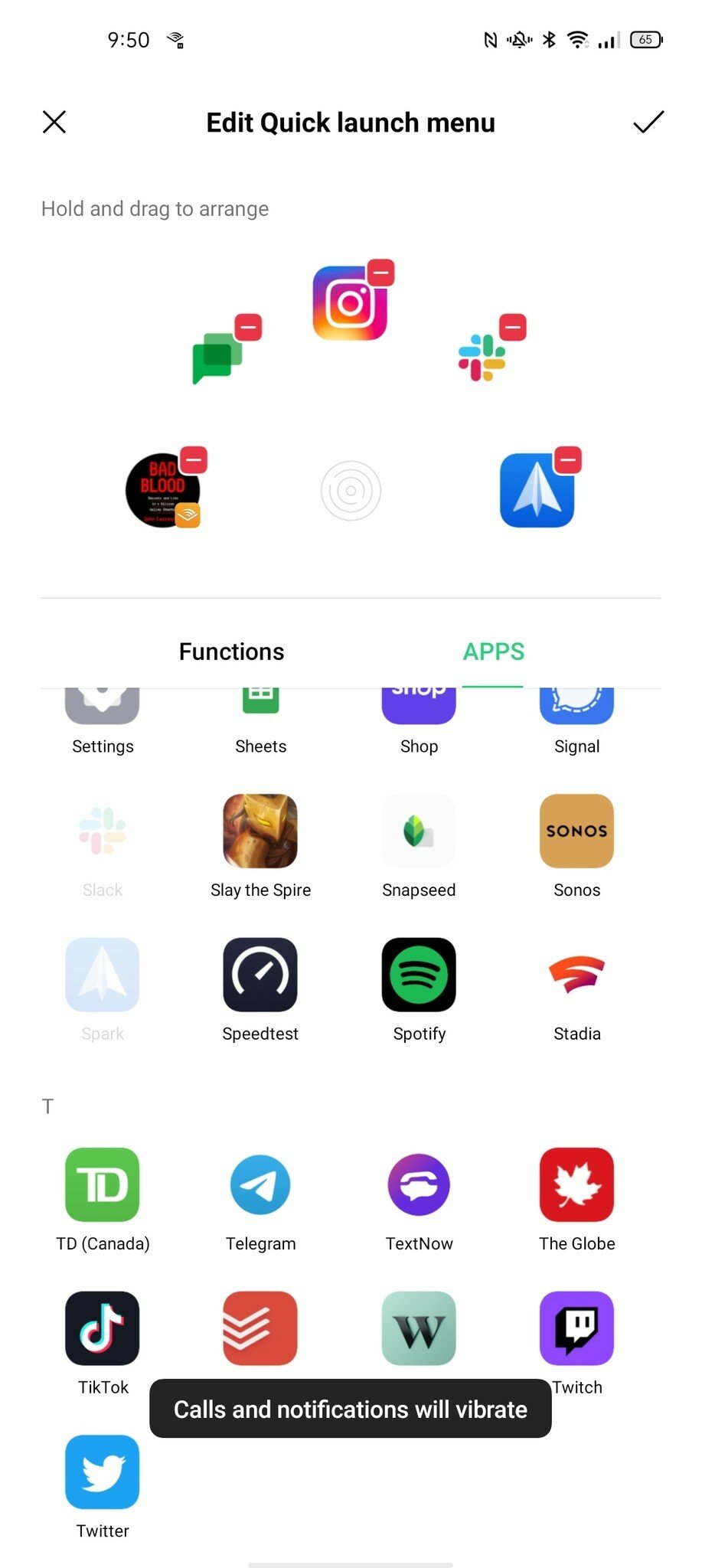Viewport: 702px width, 1568px height.
Task: Select the APPS tab
Action: 493,652
